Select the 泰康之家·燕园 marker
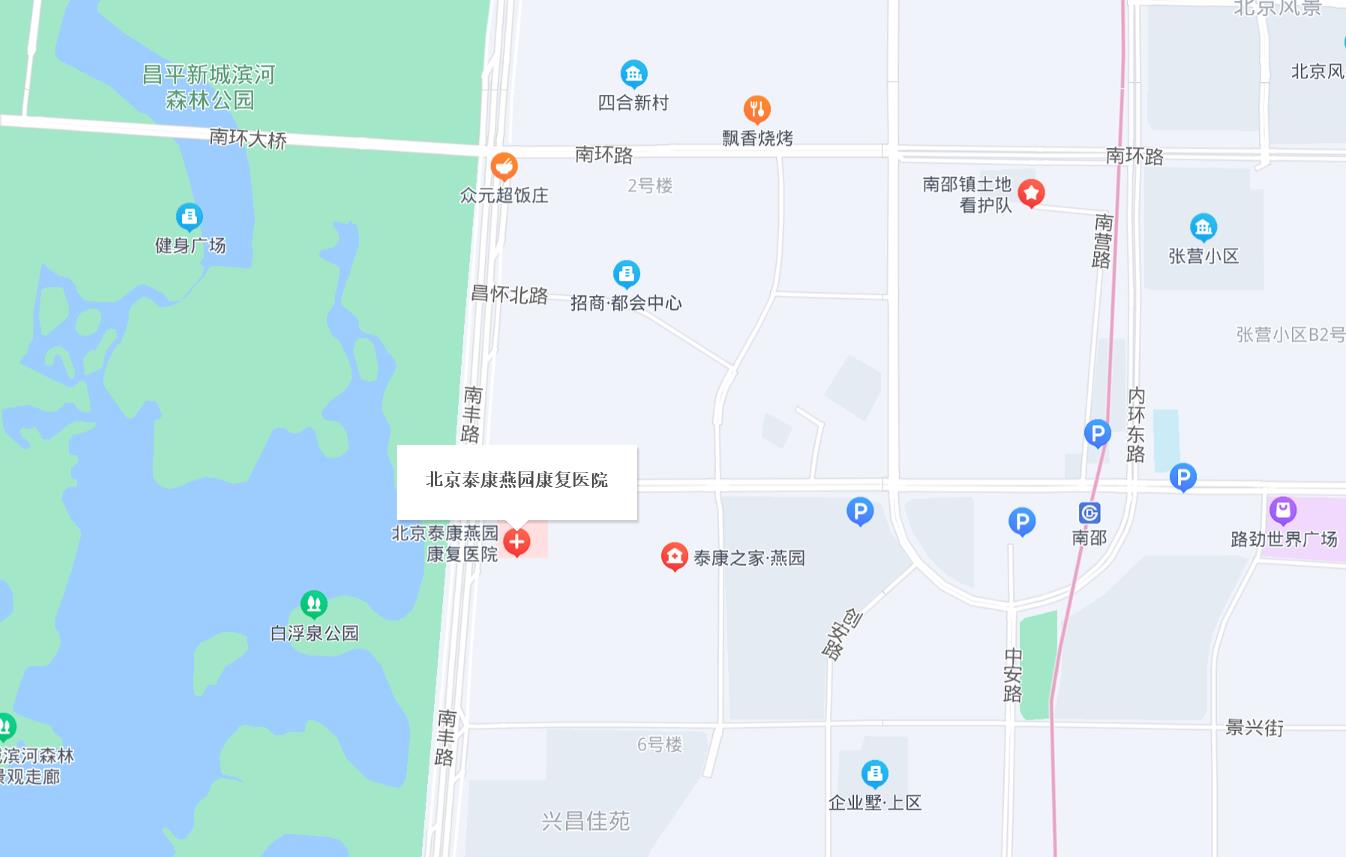This screenshot has width=1346, height=857. pos(675,557)
